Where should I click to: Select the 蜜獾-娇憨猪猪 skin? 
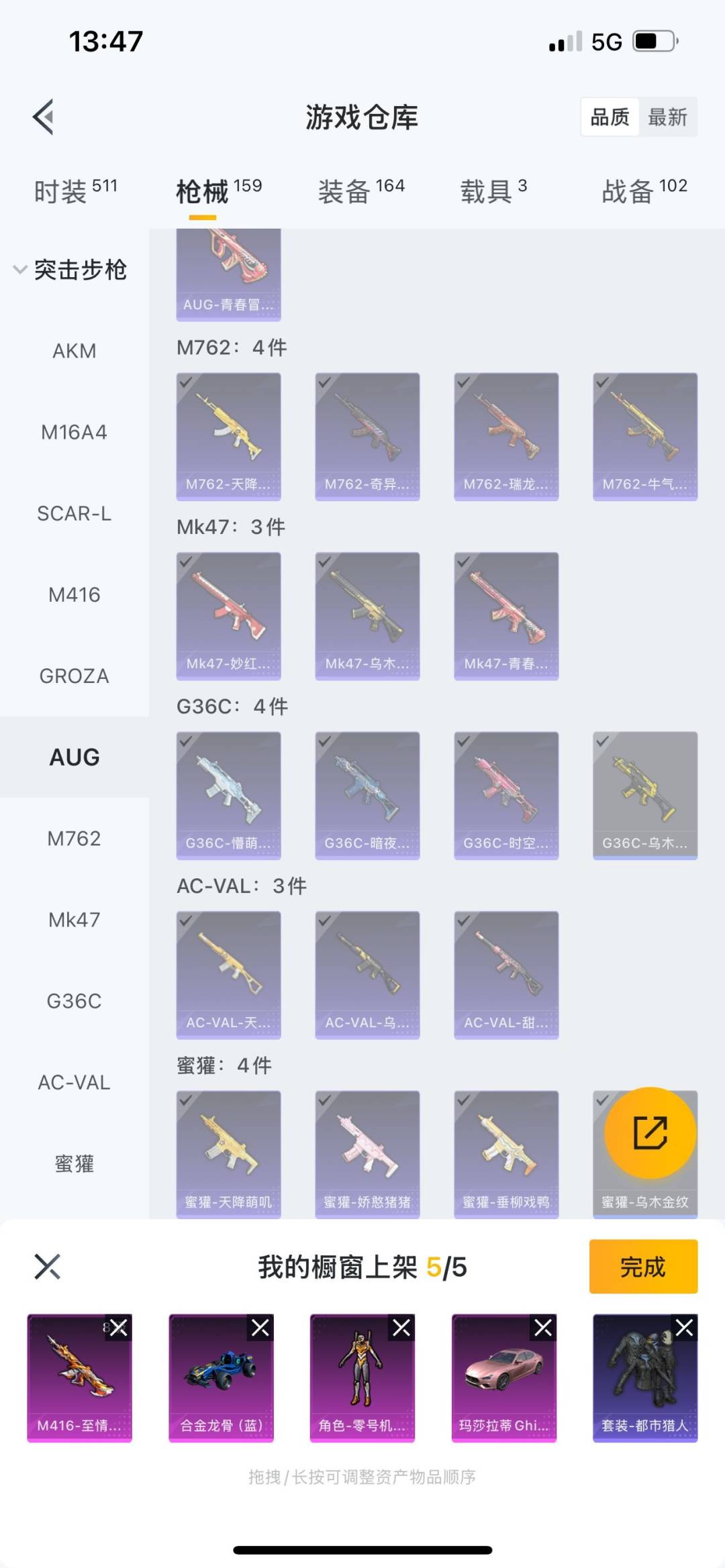[367, 1154]
